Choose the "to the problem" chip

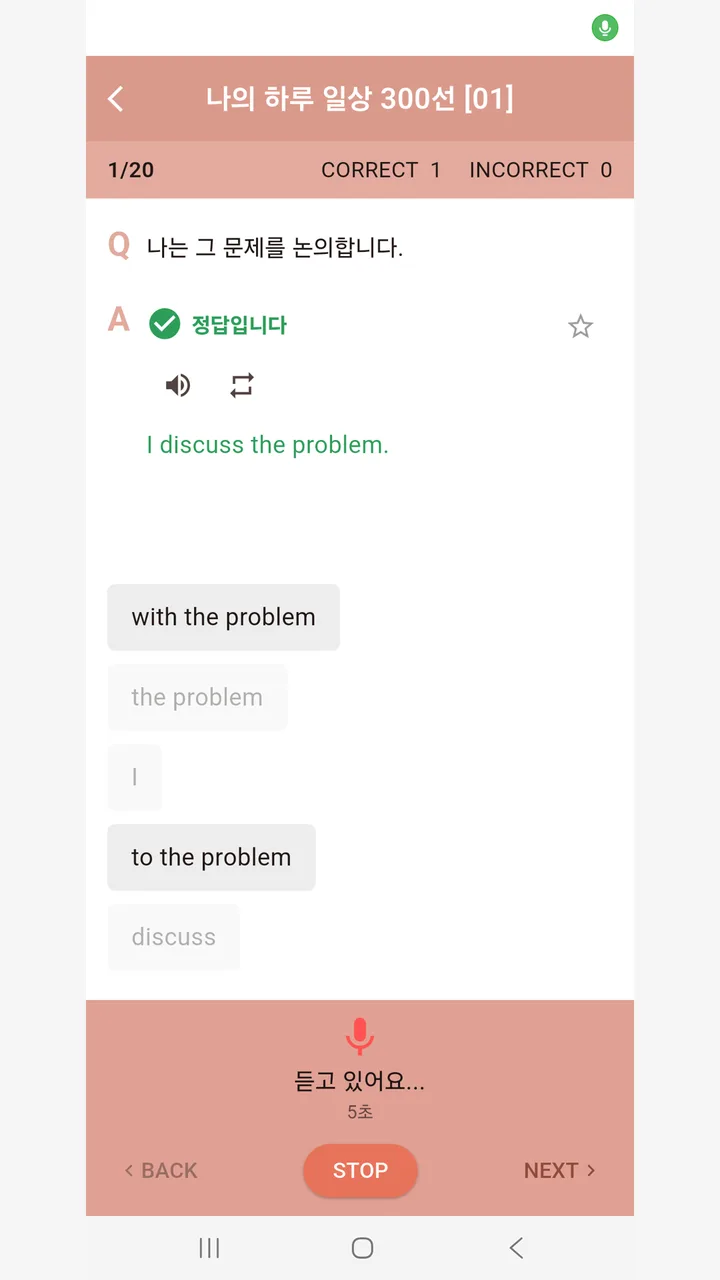click(x=211, y=857)
